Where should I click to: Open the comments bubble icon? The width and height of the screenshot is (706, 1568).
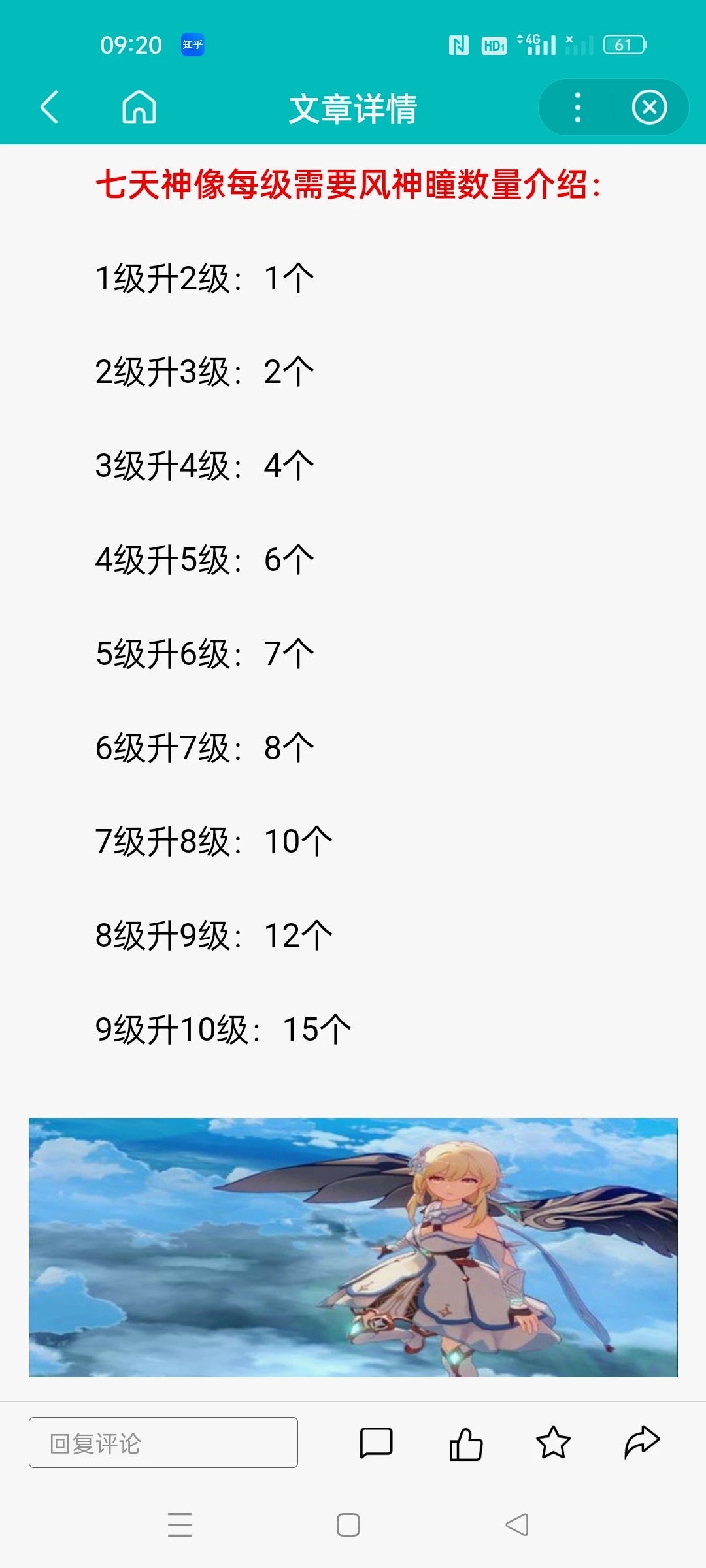(377, 1443)
